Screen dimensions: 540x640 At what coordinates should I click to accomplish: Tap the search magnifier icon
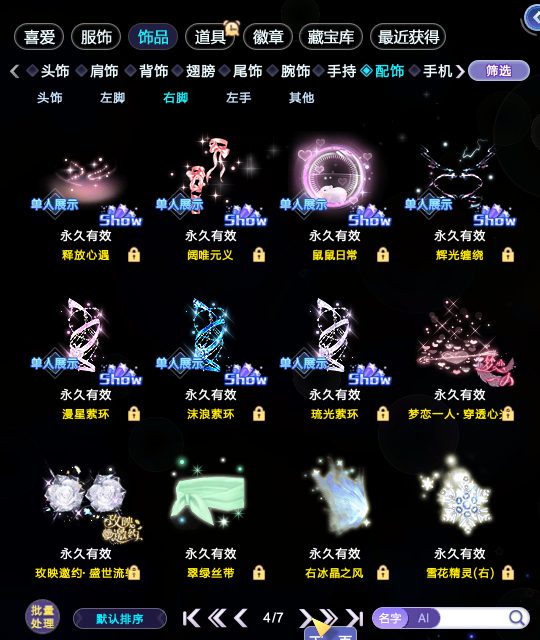(517, 618)
